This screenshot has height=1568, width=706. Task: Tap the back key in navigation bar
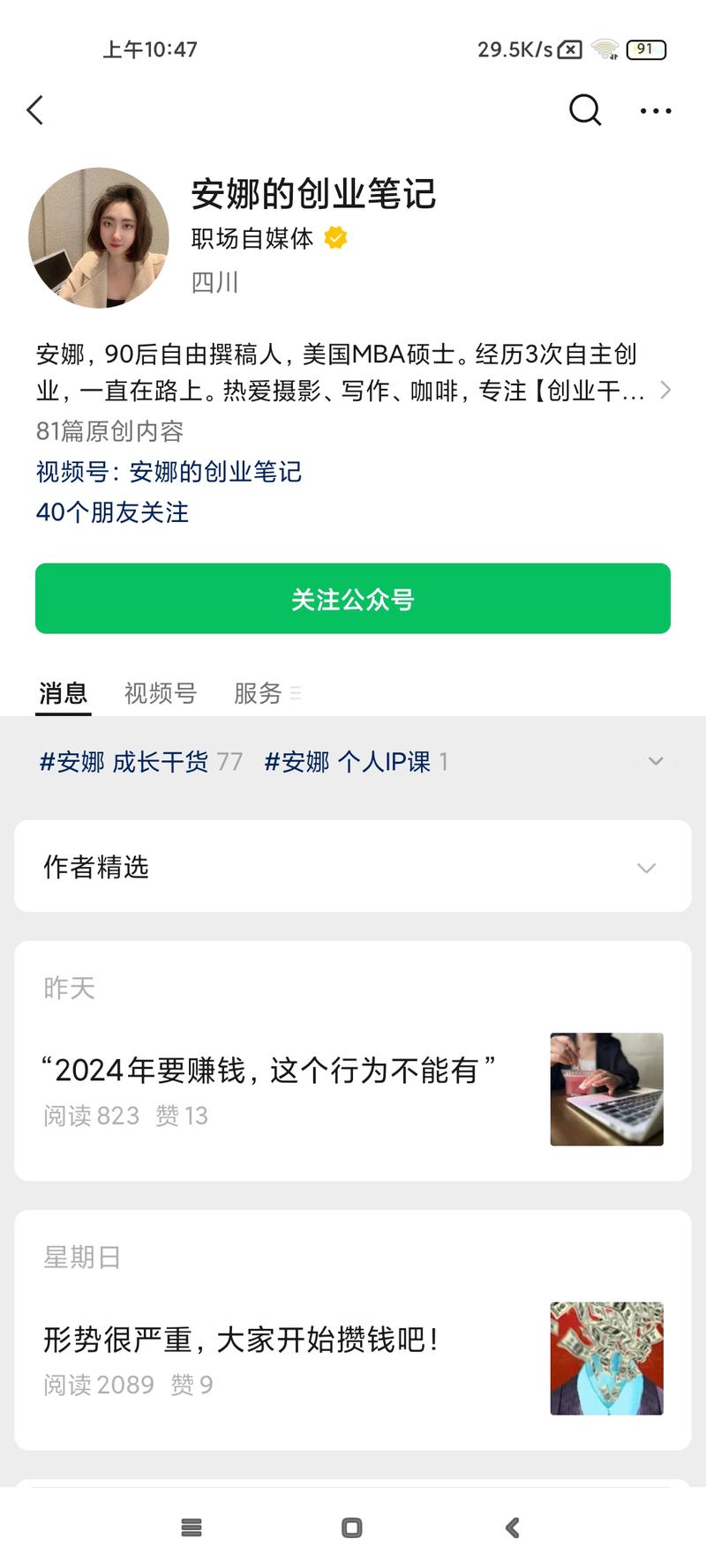click(510, 1527)
